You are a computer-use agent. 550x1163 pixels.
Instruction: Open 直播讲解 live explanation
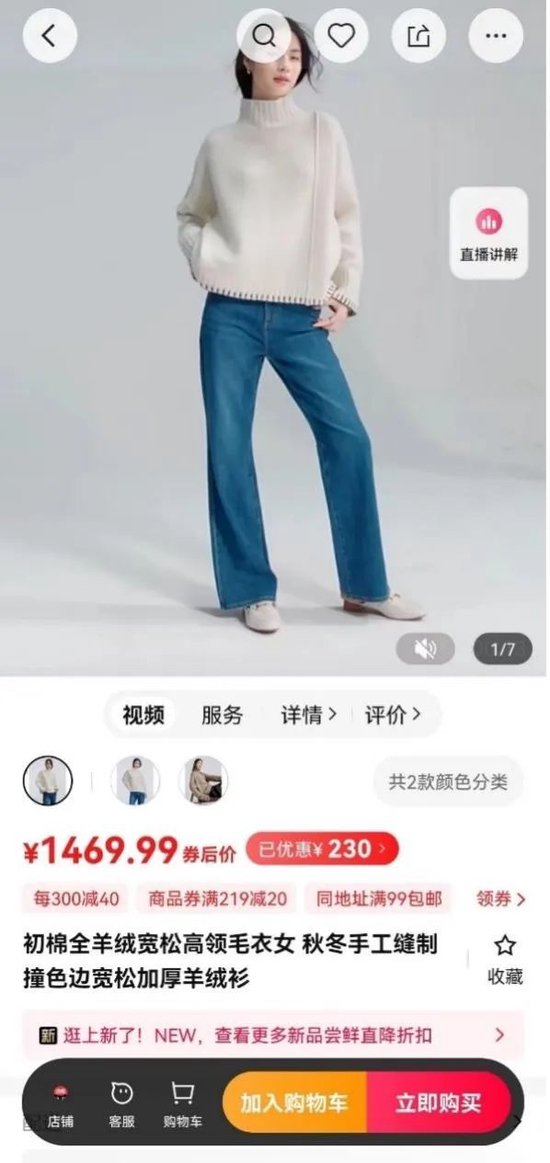coord(489,234)
